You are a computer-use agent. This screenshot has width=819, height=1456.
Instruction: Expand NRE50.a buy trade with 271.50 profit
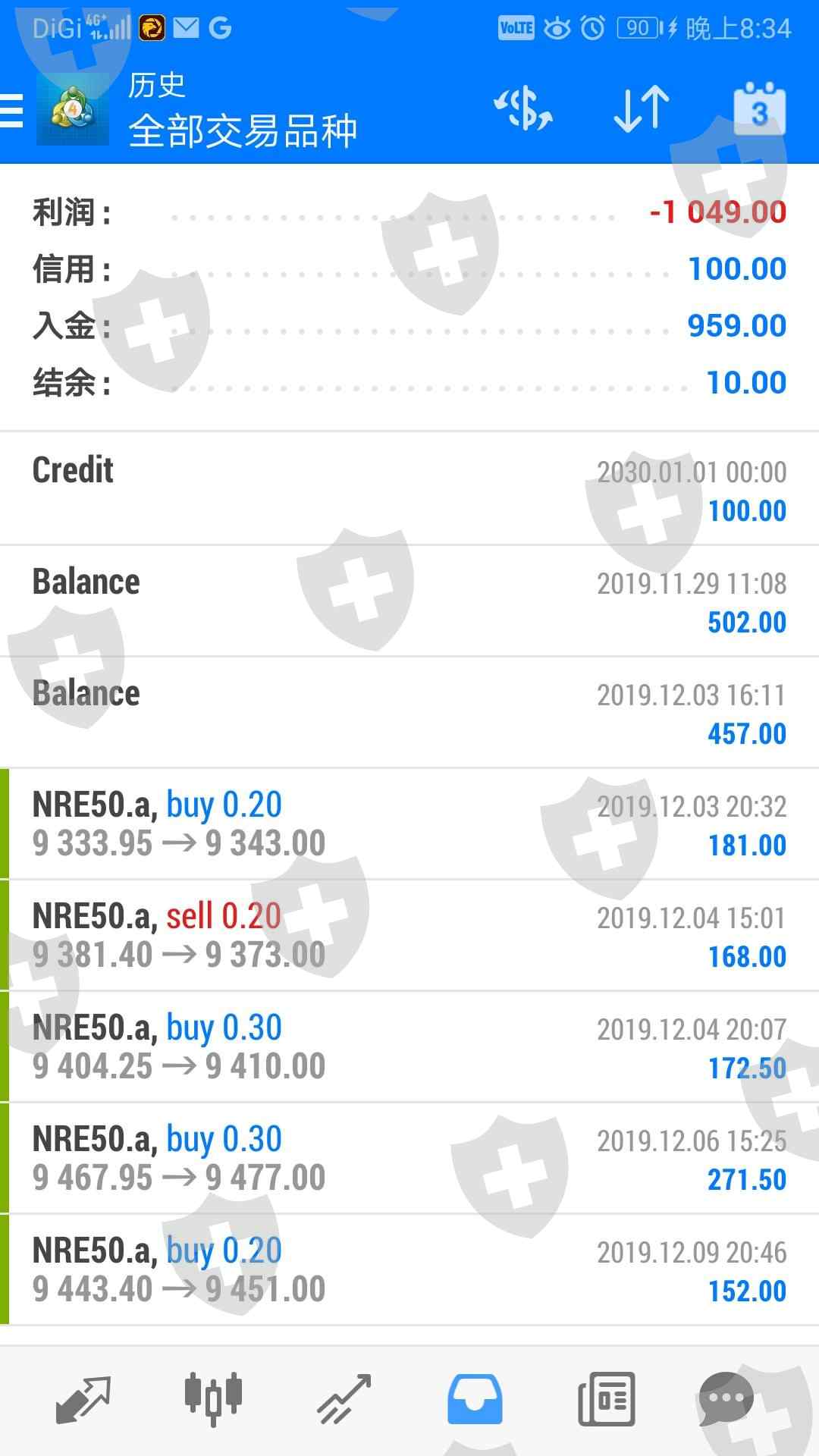coord(409,1159)
